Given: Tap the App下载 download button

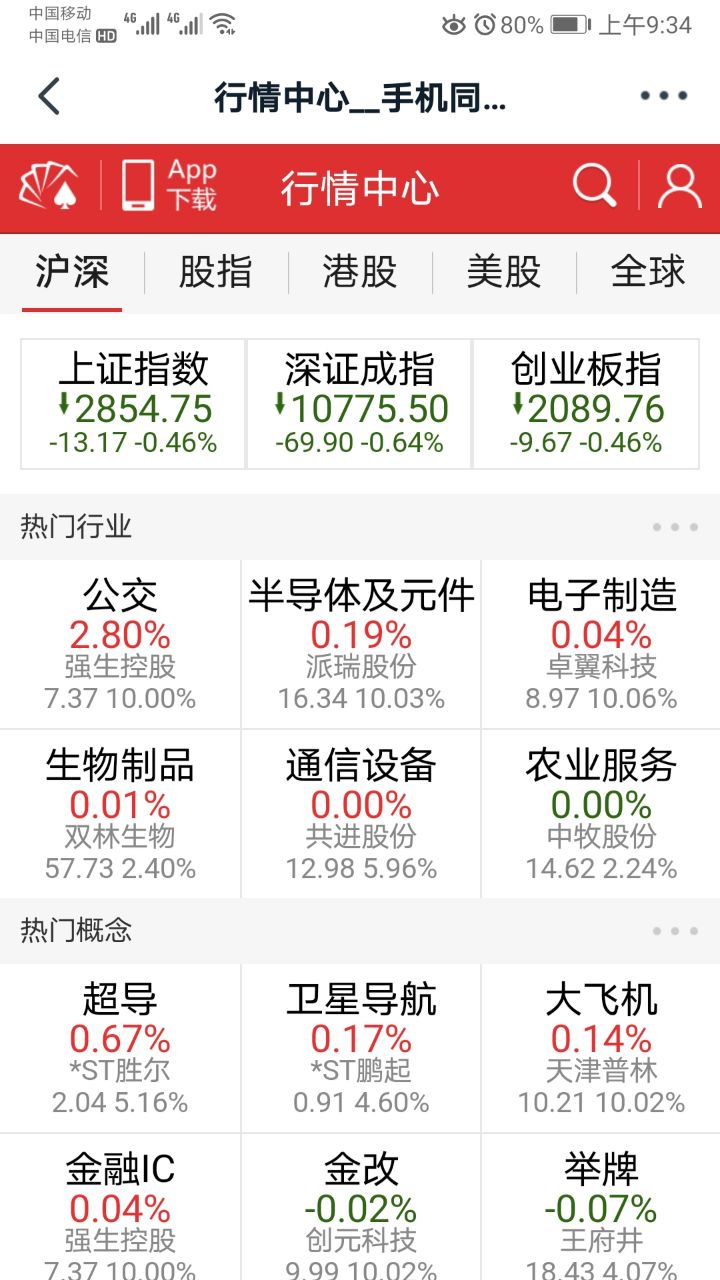Looking at the screenshot, I should (x=169, y=186).
